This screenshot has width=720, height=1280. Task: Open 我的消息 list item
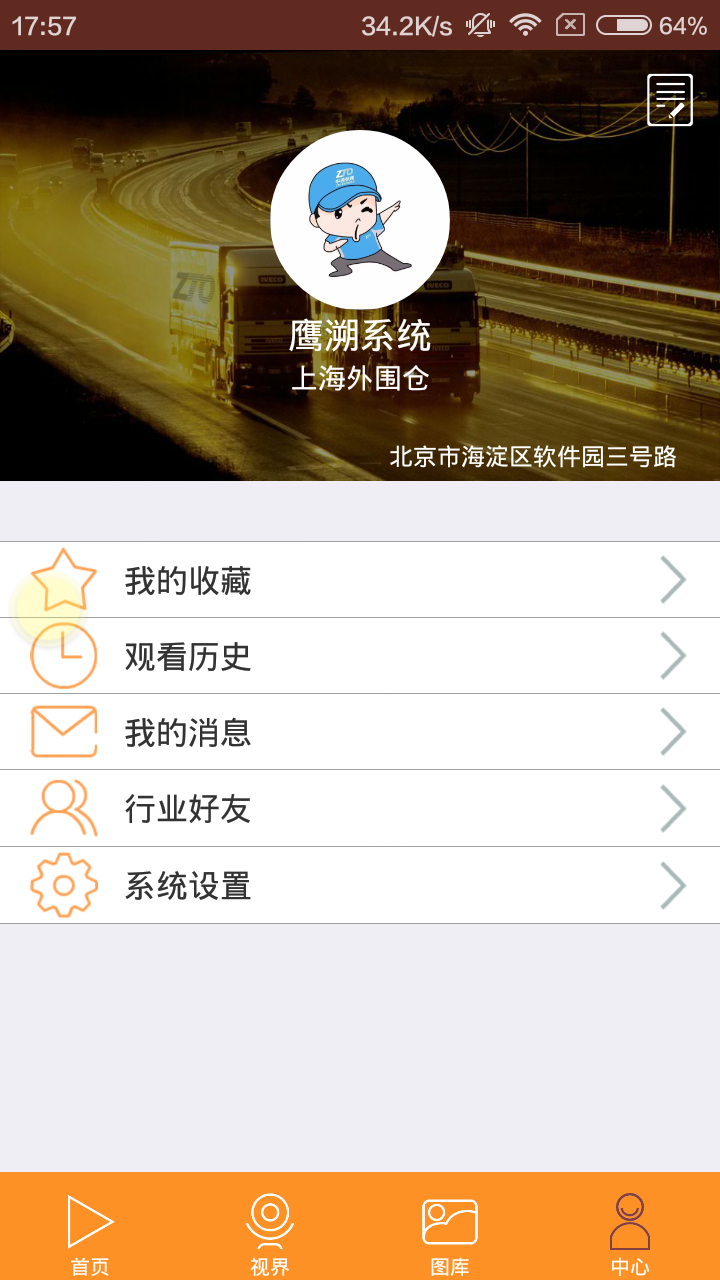[x=360, y=731]
